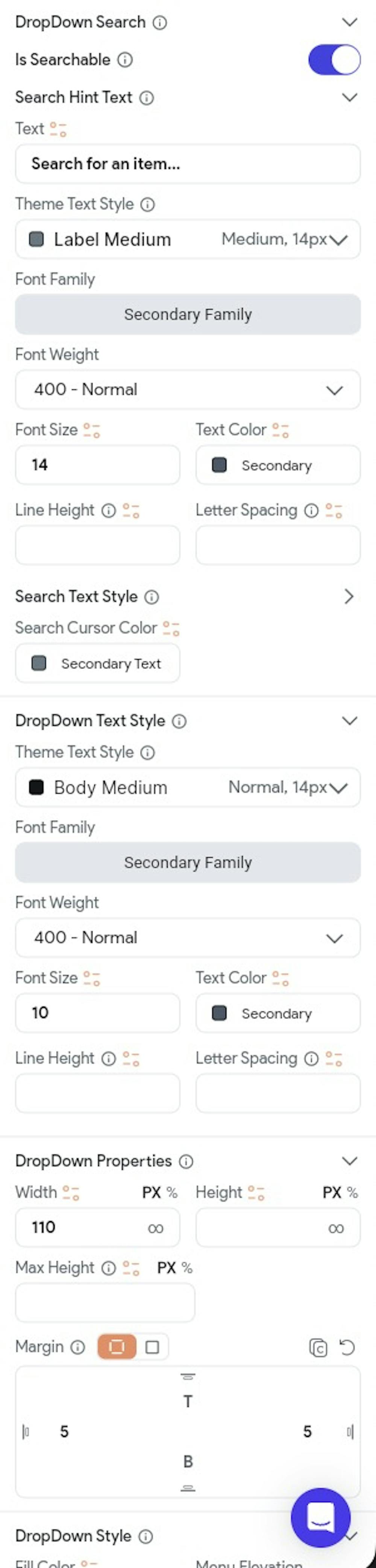Toggle the Is Searchable switch

coord(334,60)
